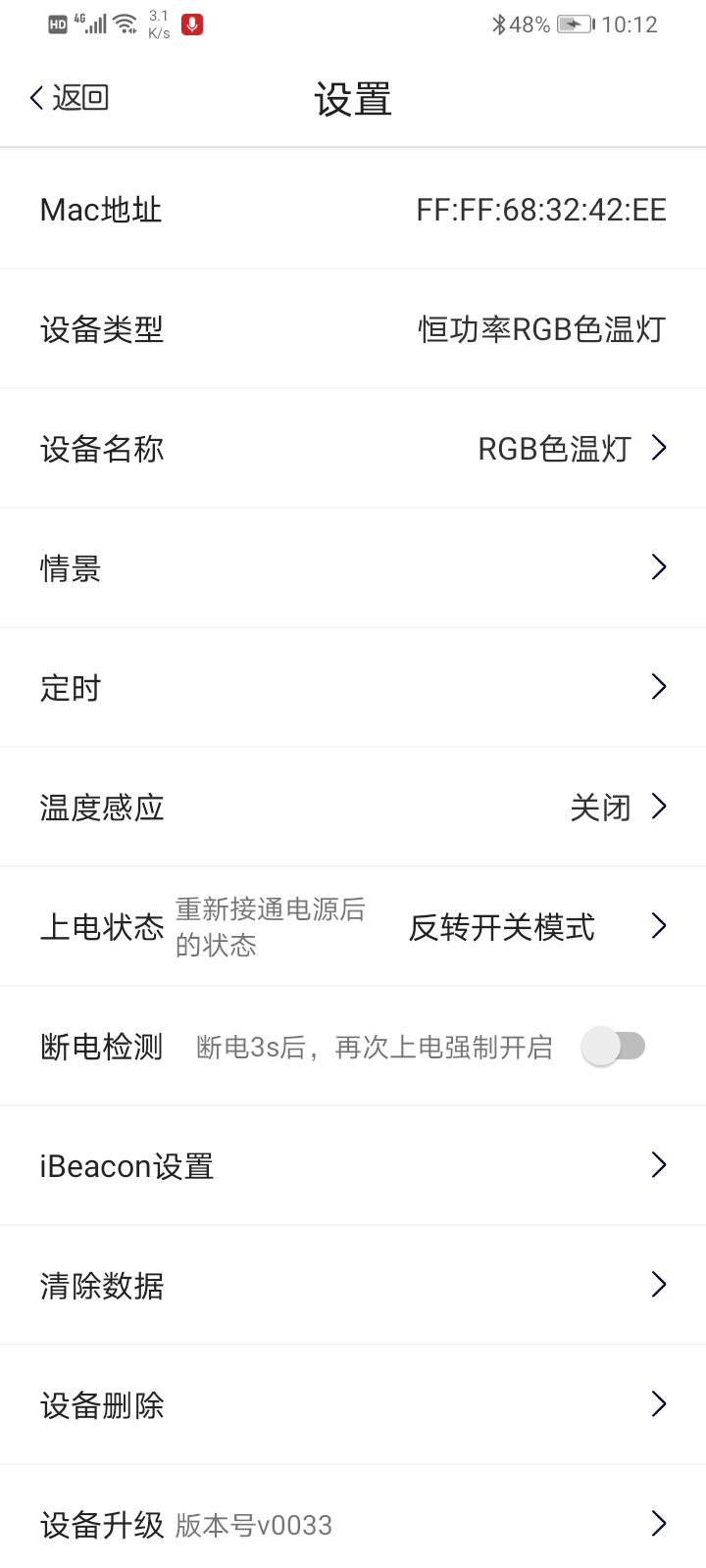Viewport: 706px width, 1568px height.
Task: Tap the 设备删除 row
Action: pos(353,1405)
